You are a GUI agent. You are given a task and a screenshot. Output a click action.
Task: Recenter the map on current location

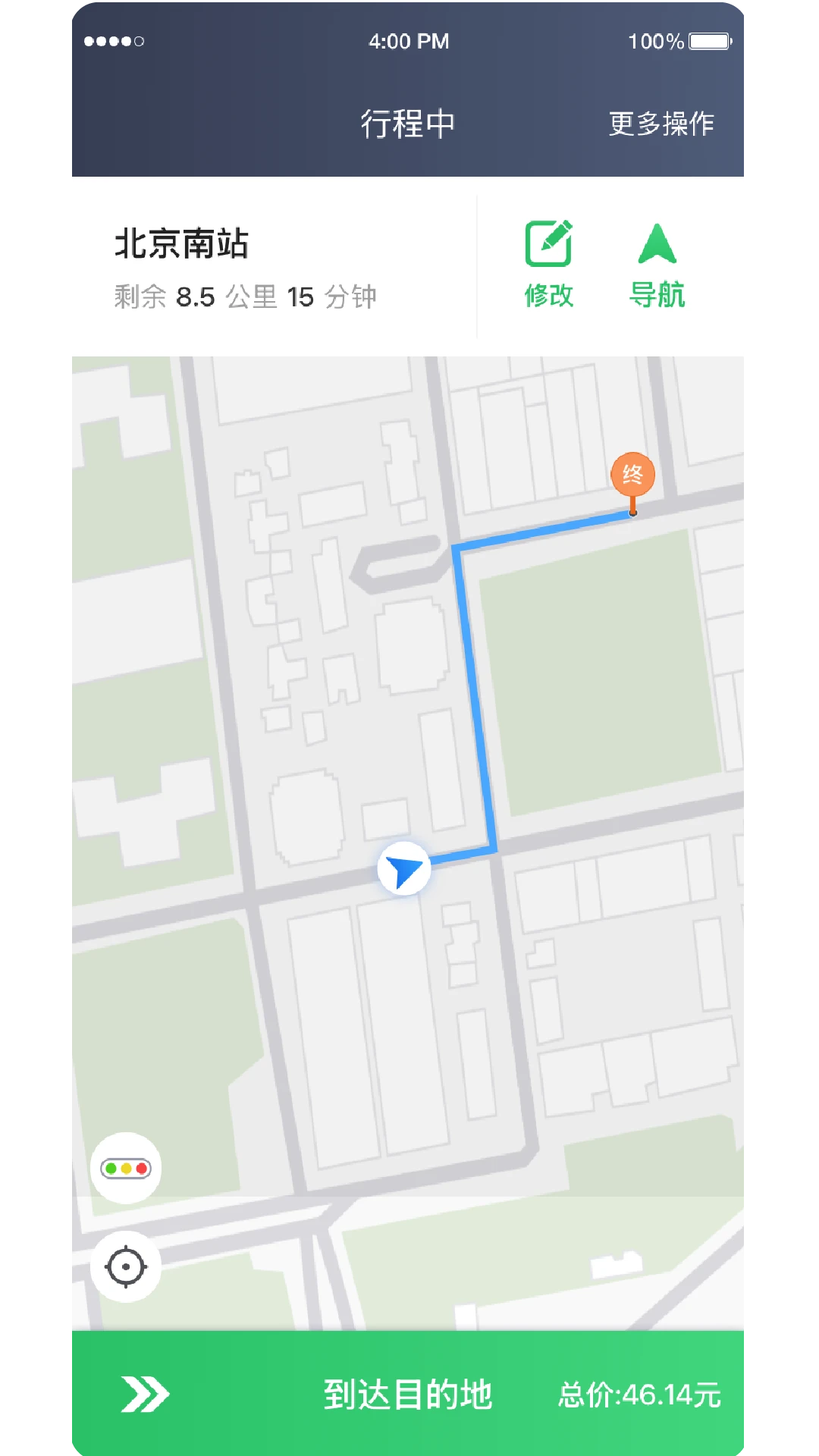[126, 1266]
